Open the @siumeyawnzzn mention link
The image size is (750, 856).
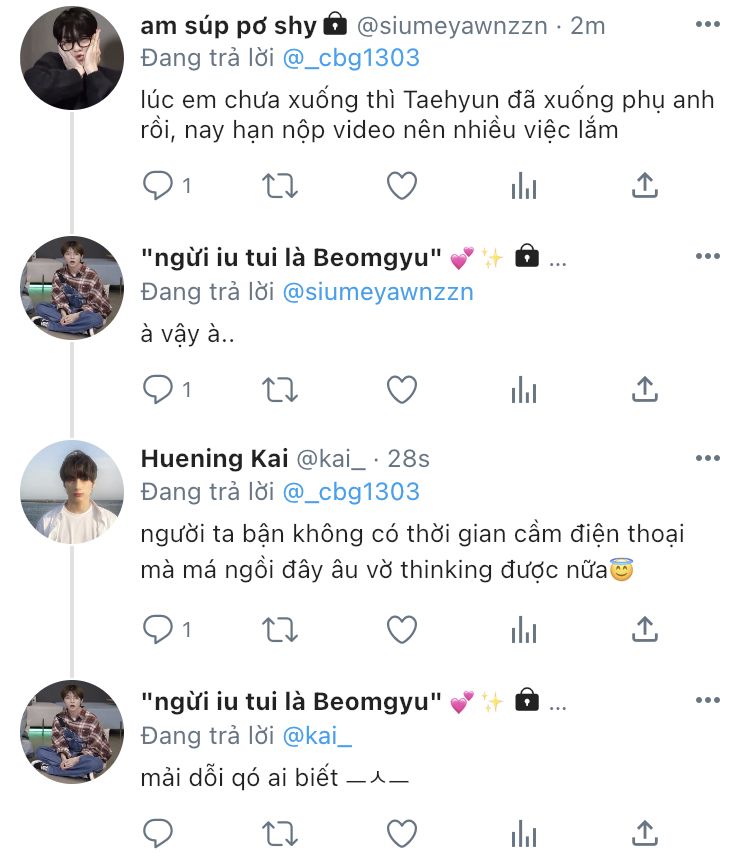tap(378, 292)
